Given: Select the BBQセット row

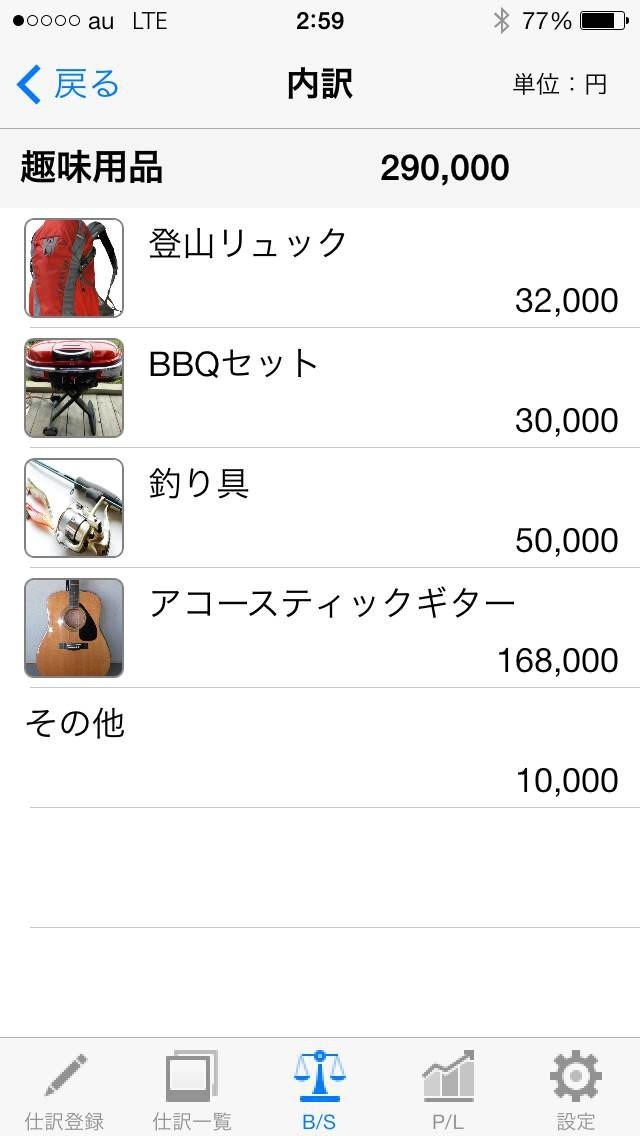Looking at the screenshot, I should point(320,388).
